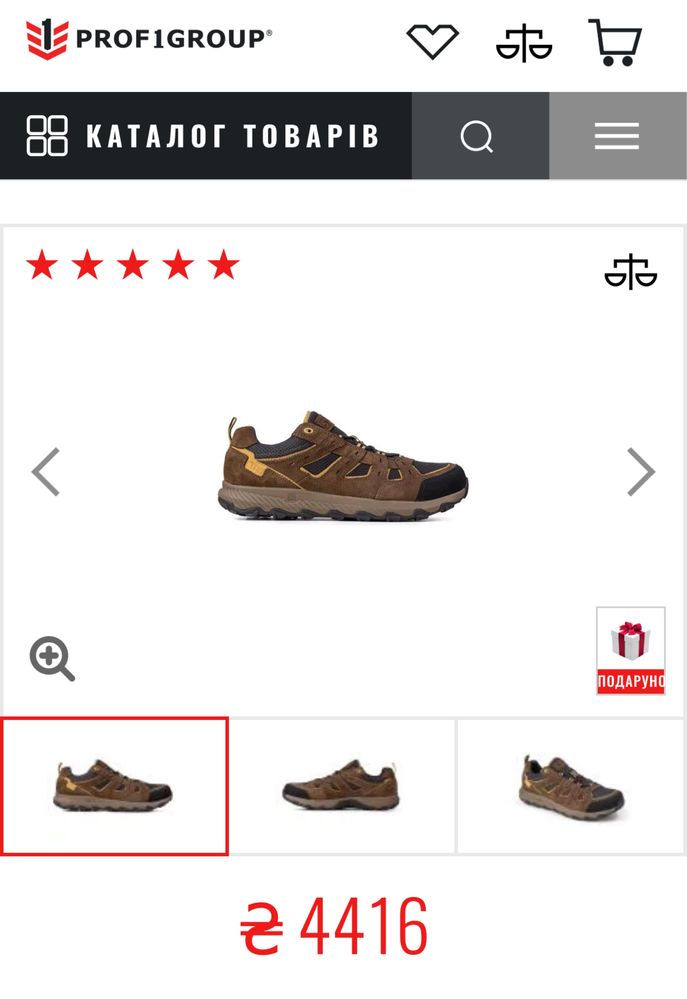Show next product photo
The width and height of the screenshot is (687, 999).
[640, 472]
